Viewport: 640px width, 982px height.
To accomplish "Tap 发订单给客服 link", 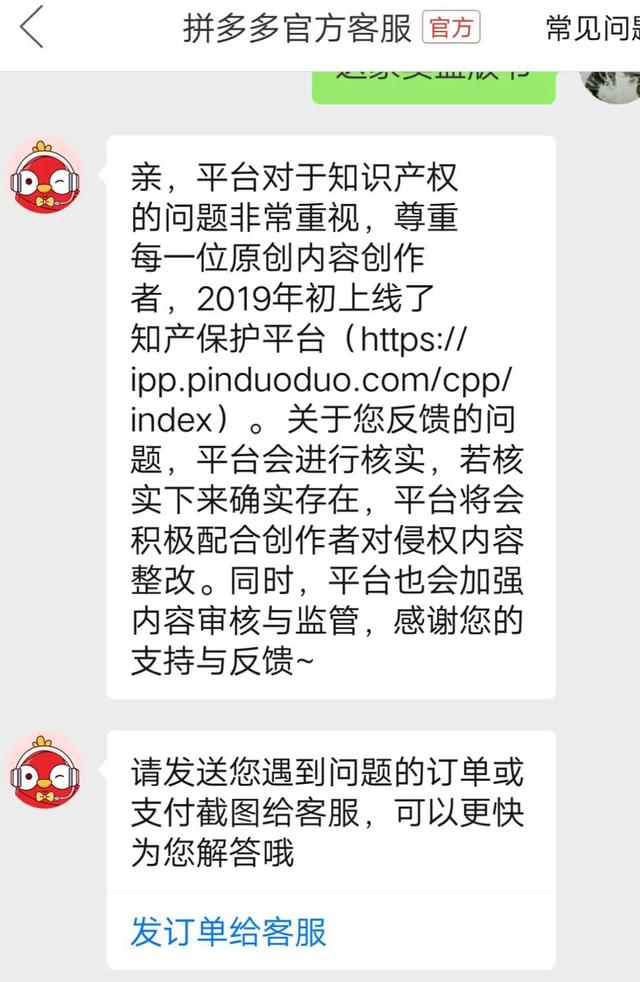I will 228,932.
